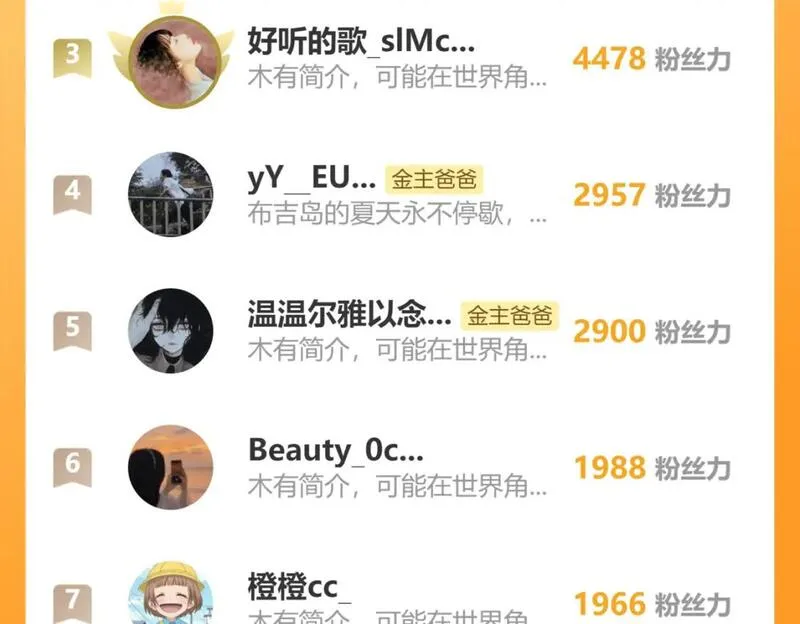View 温温尔雅以念's profile row
The width and height of the screenshot is (800, 624).
tap(349, 316)
